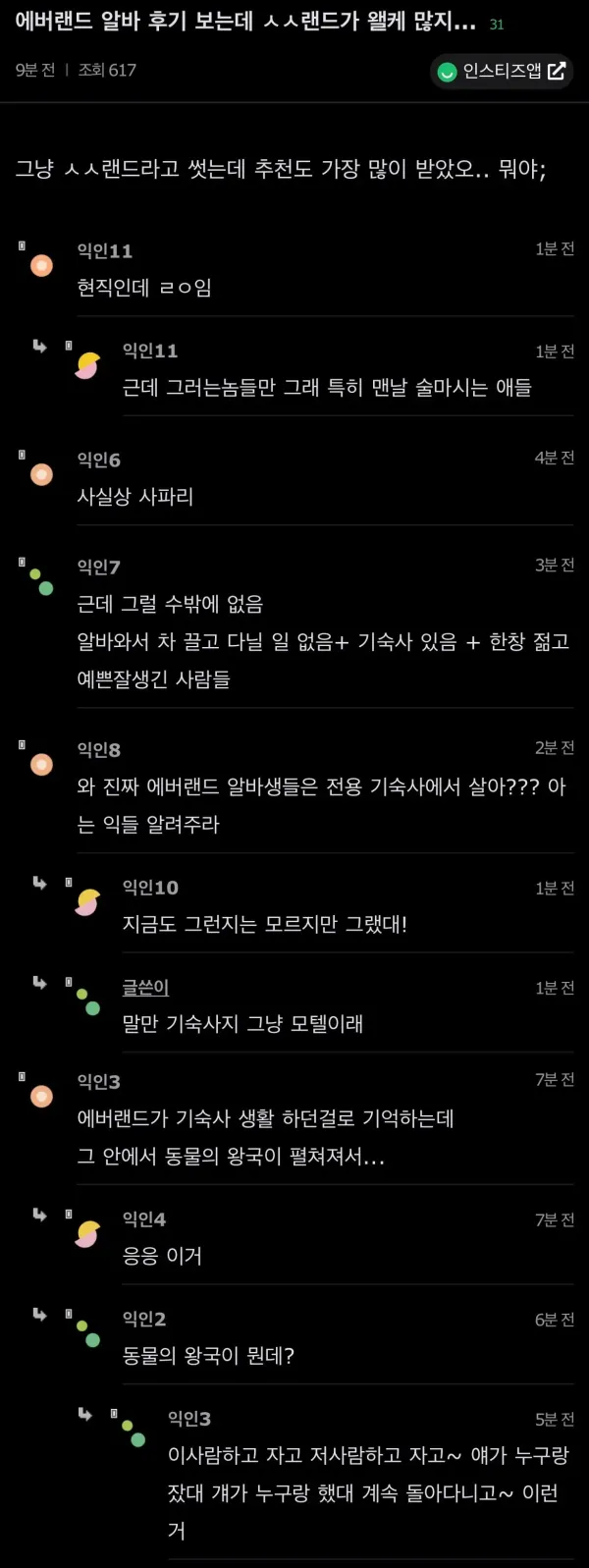Open the 인스티즈앱 button
The height and width of the screenshot is (1568, 589).
502,71
